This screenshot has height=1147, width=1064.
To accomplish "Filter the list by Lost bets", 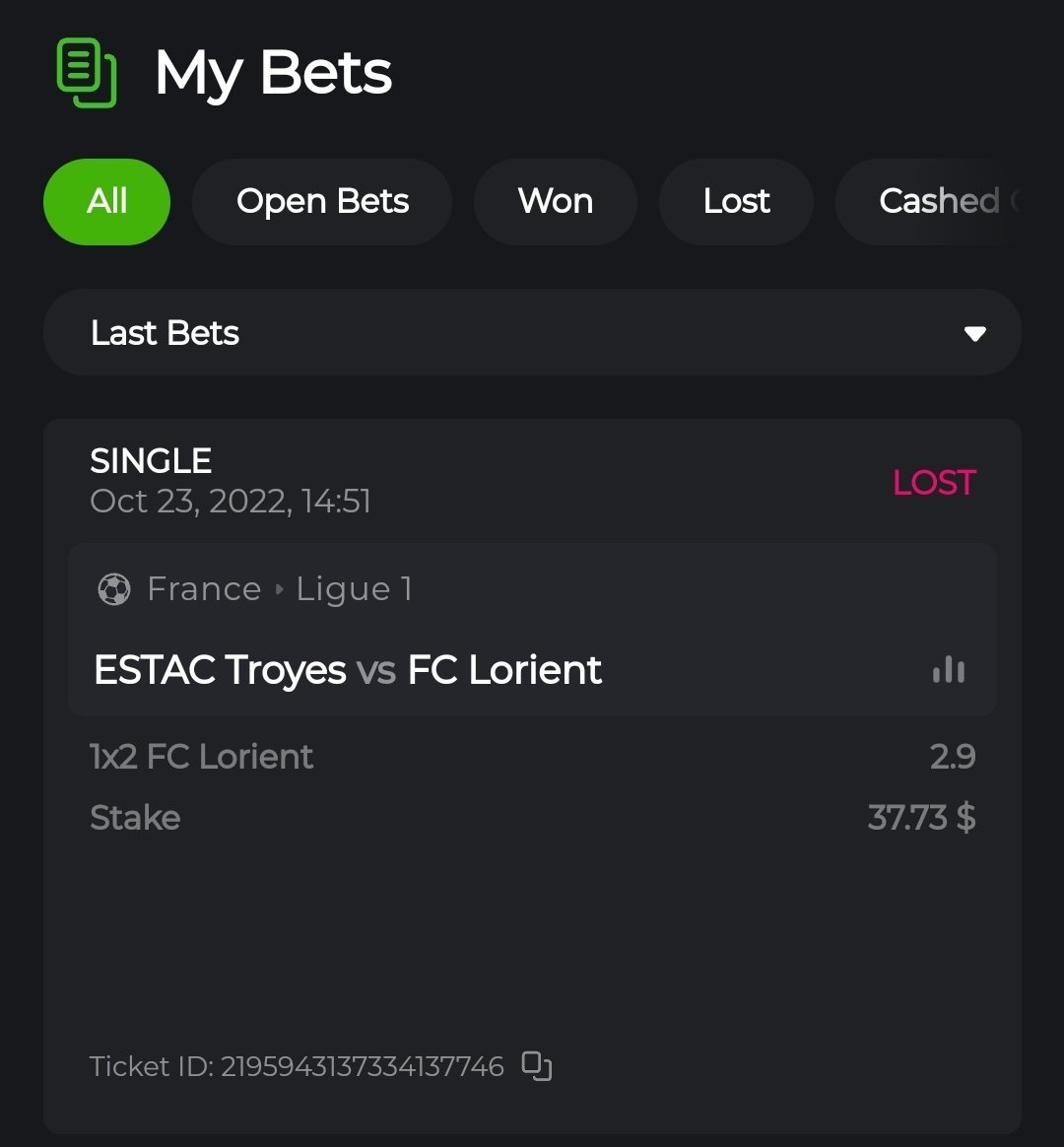I will point(736,201).
